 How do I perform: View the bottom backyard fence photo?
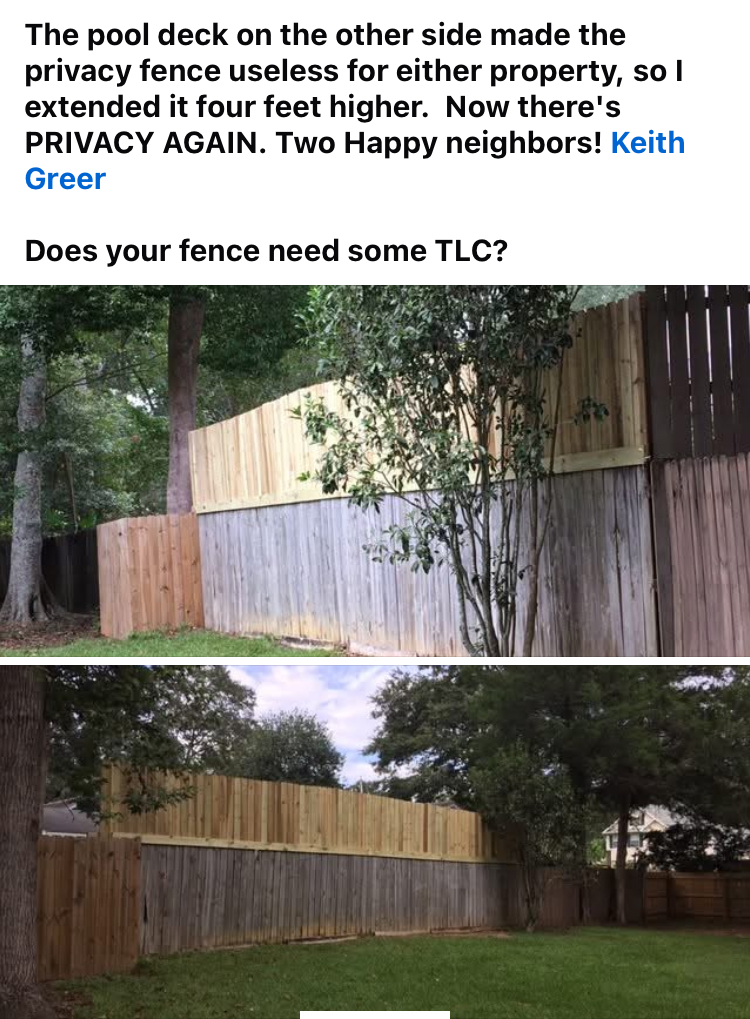[x=375, y=840]
